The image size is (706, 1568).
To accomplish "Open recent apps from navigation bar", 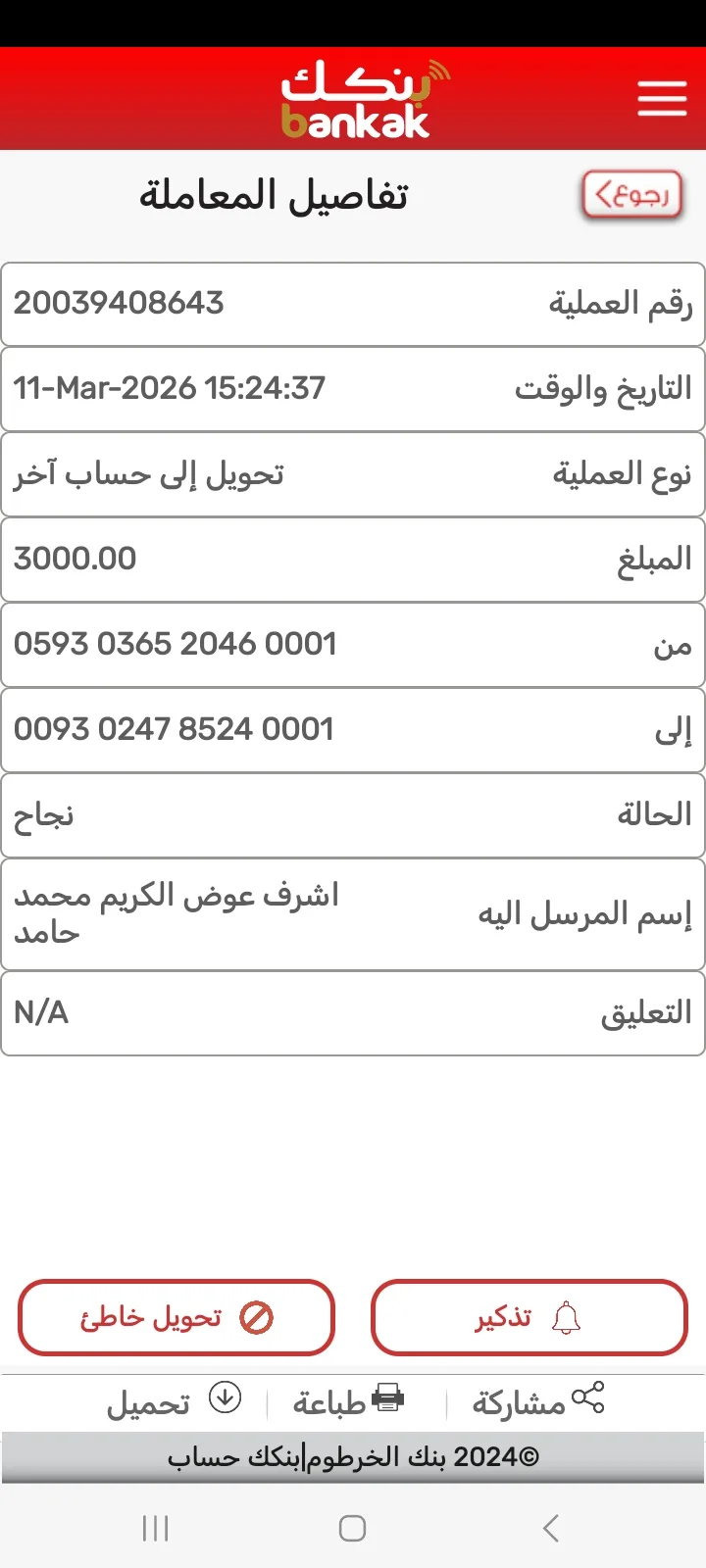I will [156, 1528].
